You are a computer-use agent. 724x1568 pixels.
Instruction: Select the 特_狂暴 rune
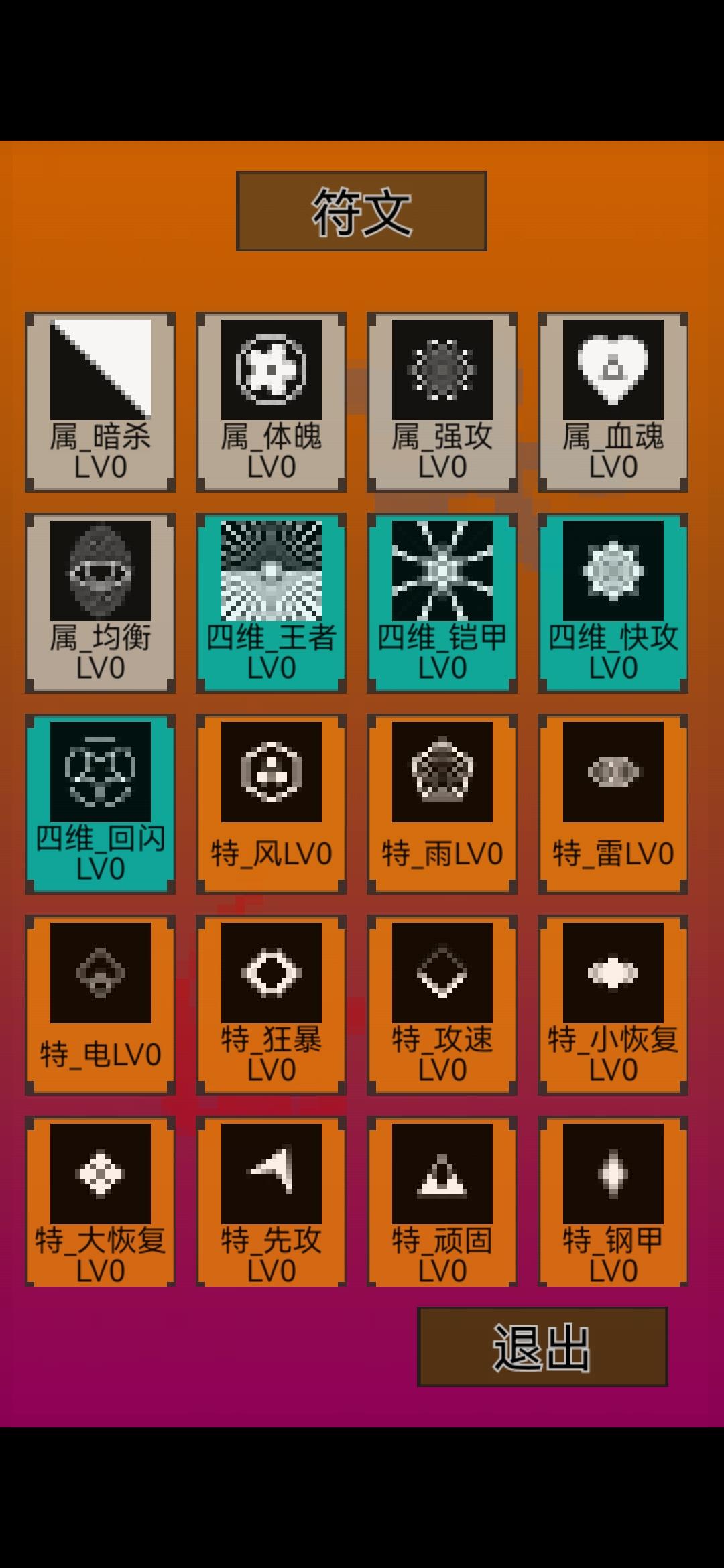tap(271, 1005)
